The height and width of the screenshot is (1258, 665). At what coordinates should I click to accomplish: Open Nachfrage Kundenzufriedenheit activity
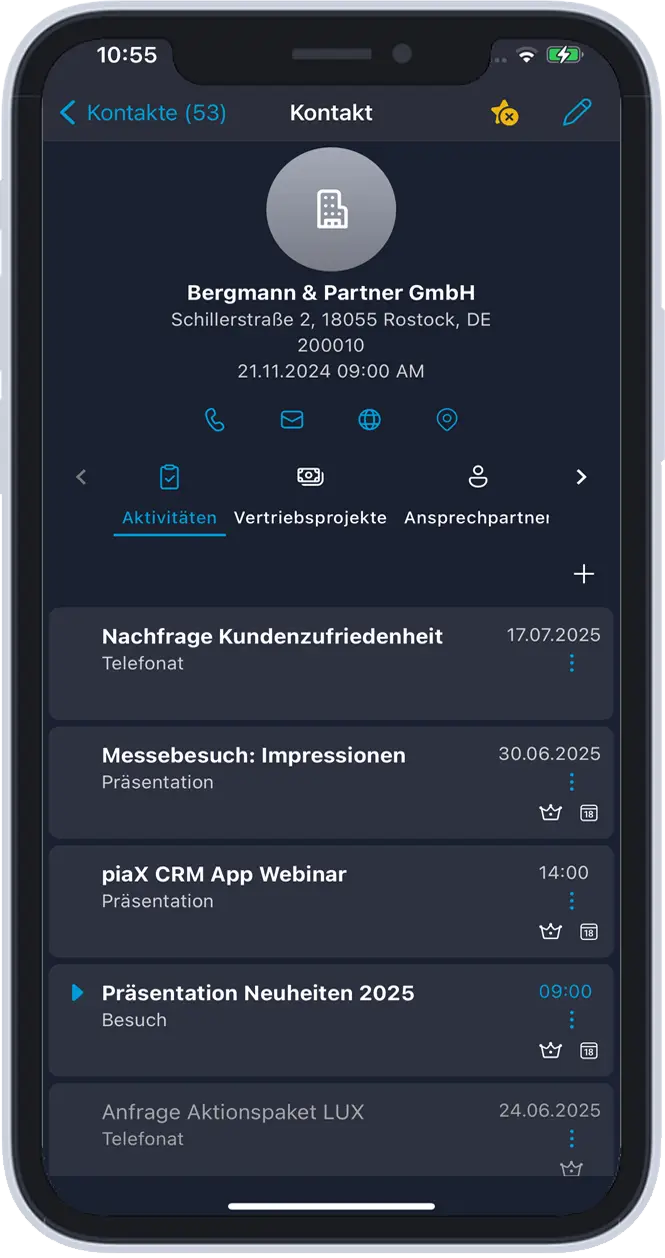click(x=272, y=648)
